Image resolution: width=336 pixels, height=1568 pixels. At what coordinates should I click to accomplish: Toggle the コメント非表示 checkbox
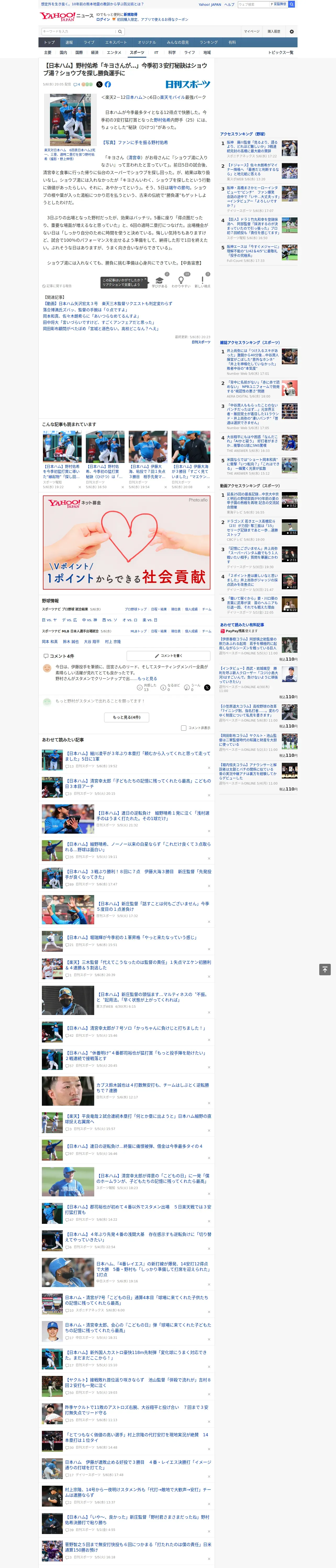tap(183, 728)
